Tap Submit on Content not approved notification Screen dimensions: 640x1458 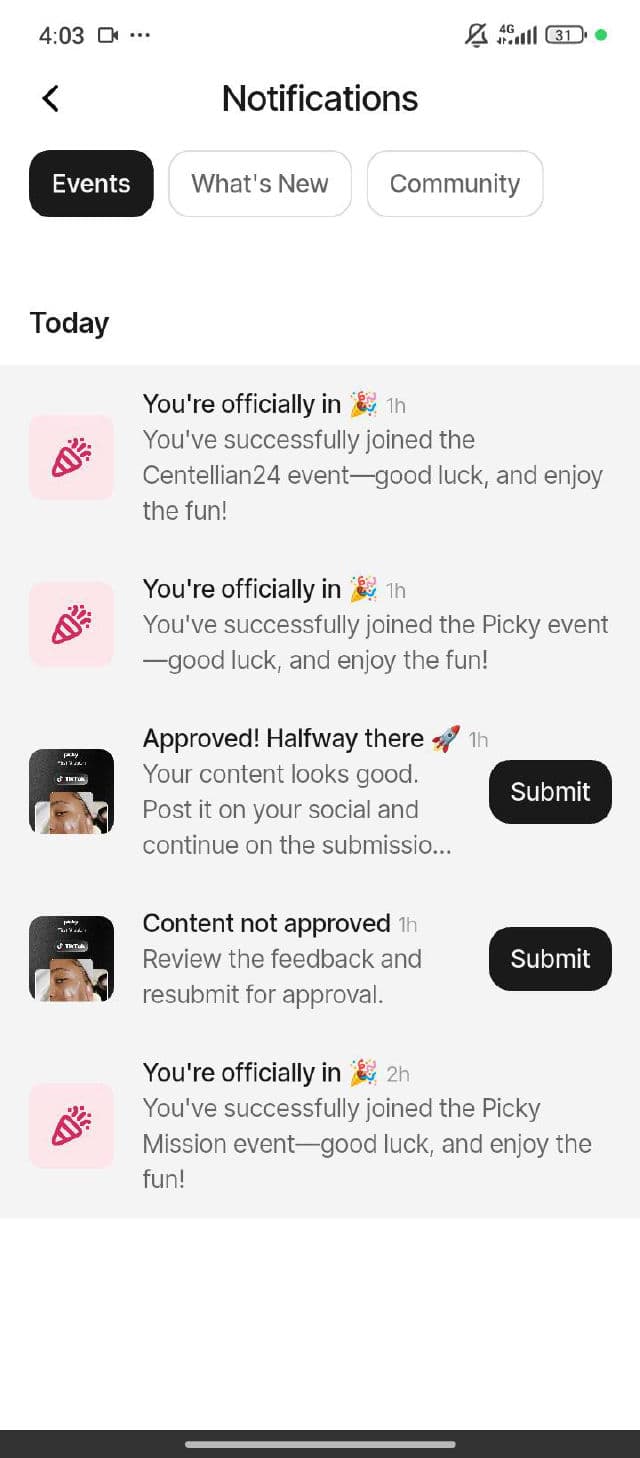550,959
